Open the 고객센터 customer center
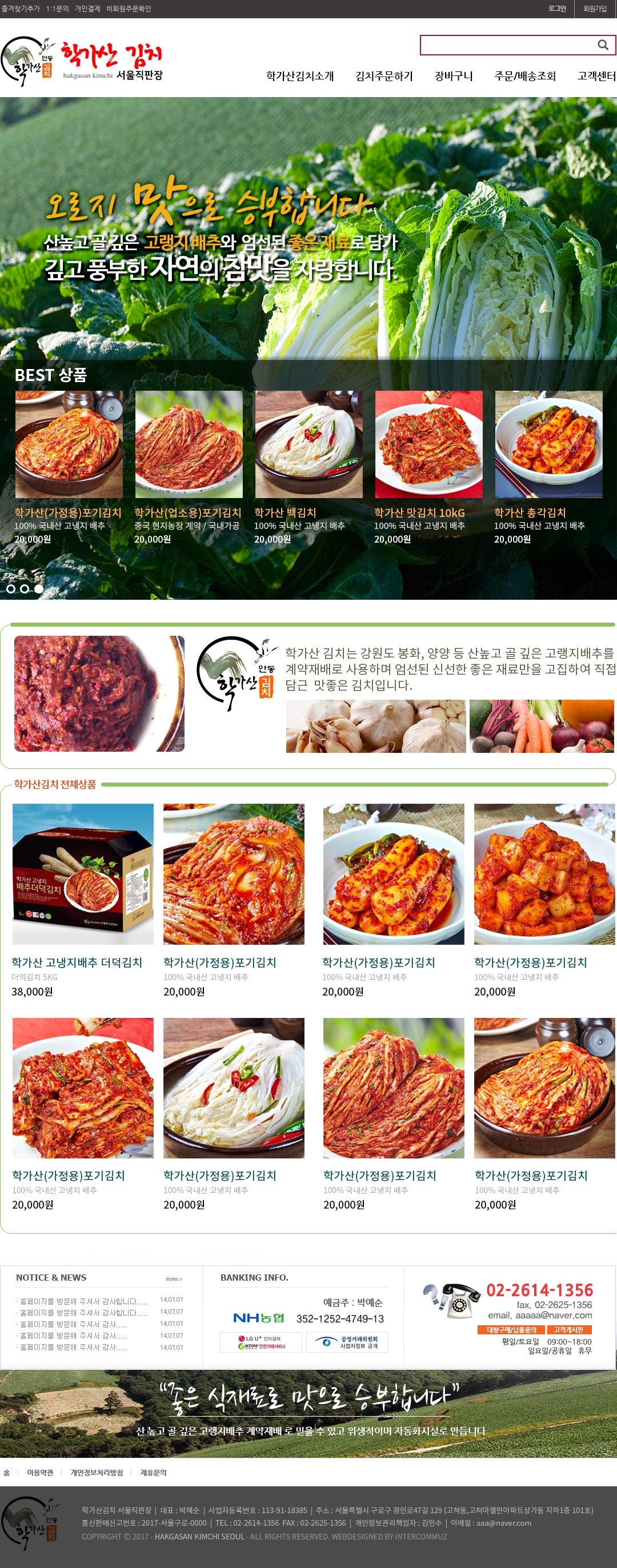Viewport: 617px width, 1568px height. 596,76
